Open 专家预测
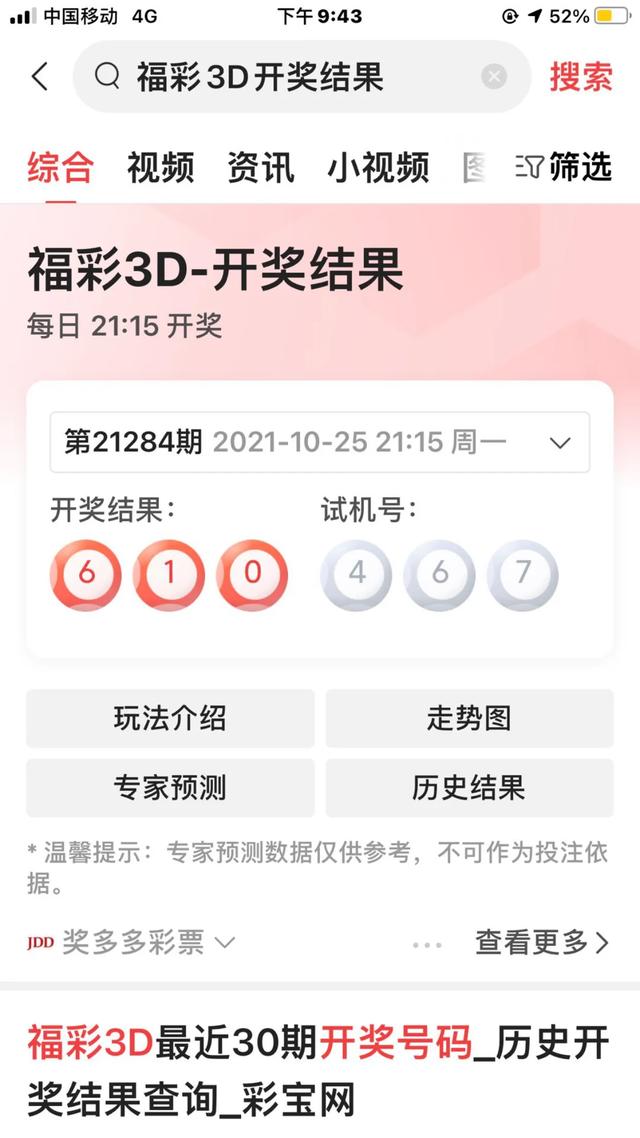 pos(171,788)
